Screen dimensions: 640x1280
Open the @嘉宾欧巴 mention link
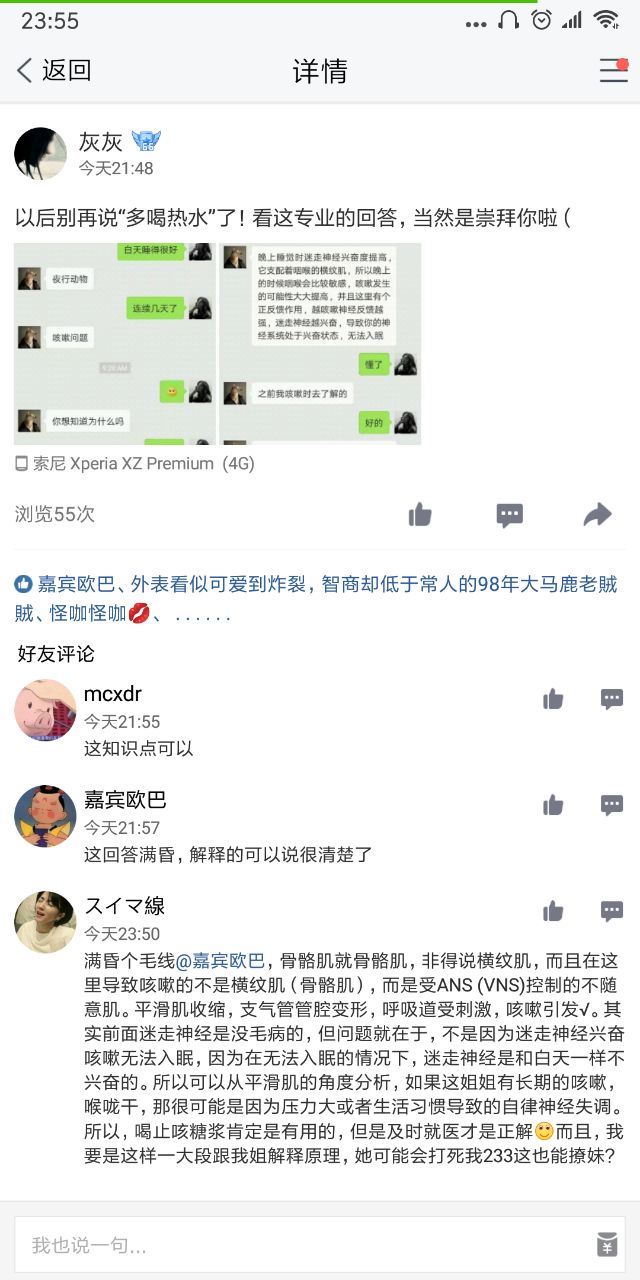[x=220, y=961]
